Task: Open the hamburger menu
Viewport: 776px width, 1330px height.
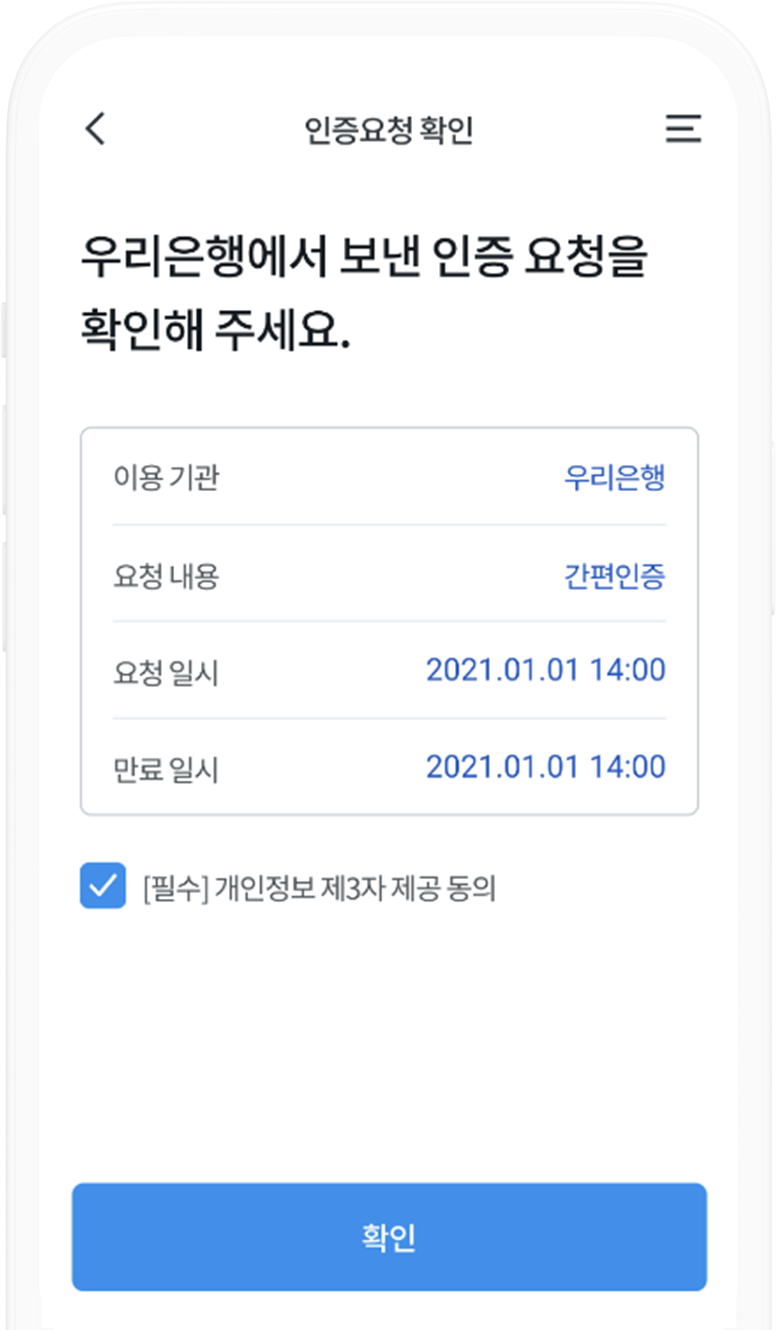Action: (x=683, y=129)
